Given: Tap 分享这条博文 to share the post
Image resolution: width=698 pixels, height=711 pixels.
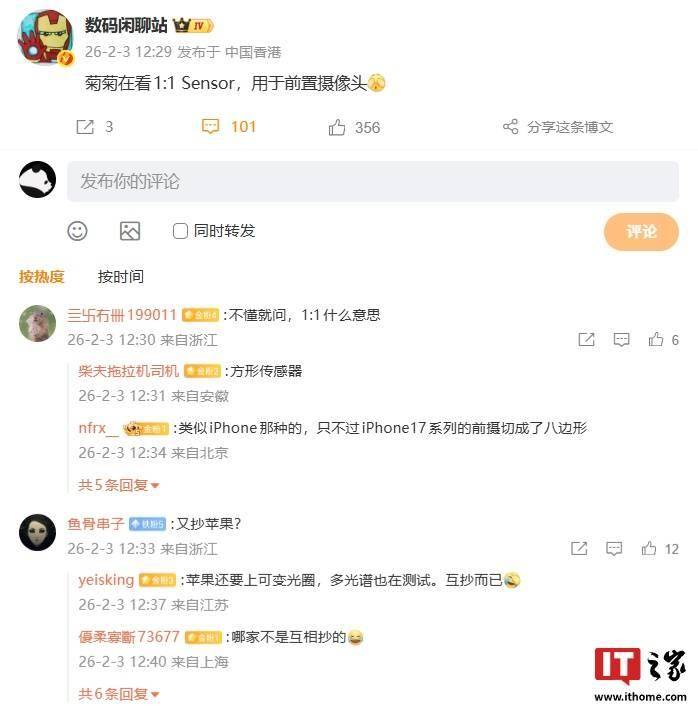Looking at the screenshot, I should coord(558,127).
